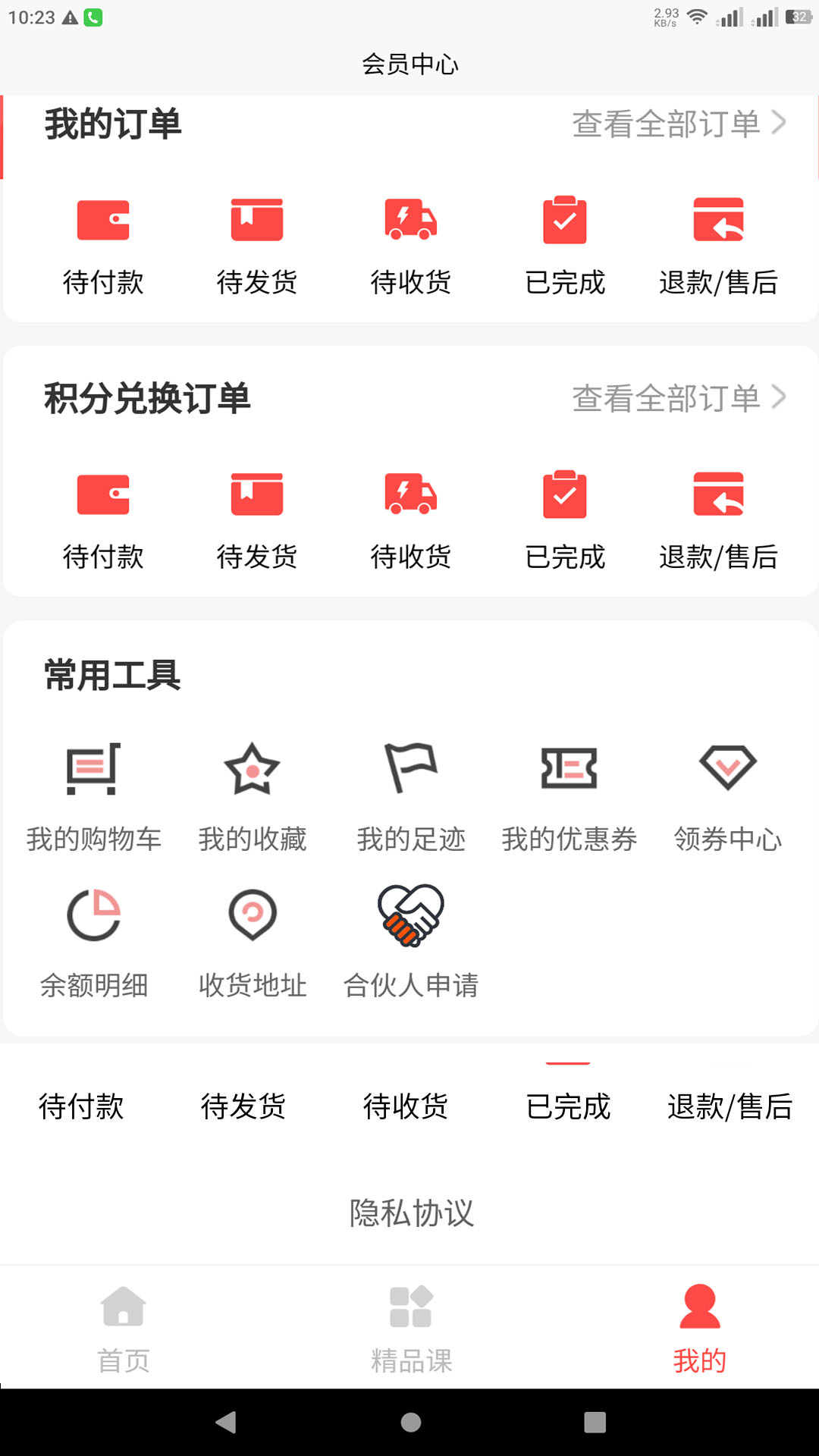819x1456 pixels.
Task: Open the 隐私协议 privacy agreement
Action: 411,1213
